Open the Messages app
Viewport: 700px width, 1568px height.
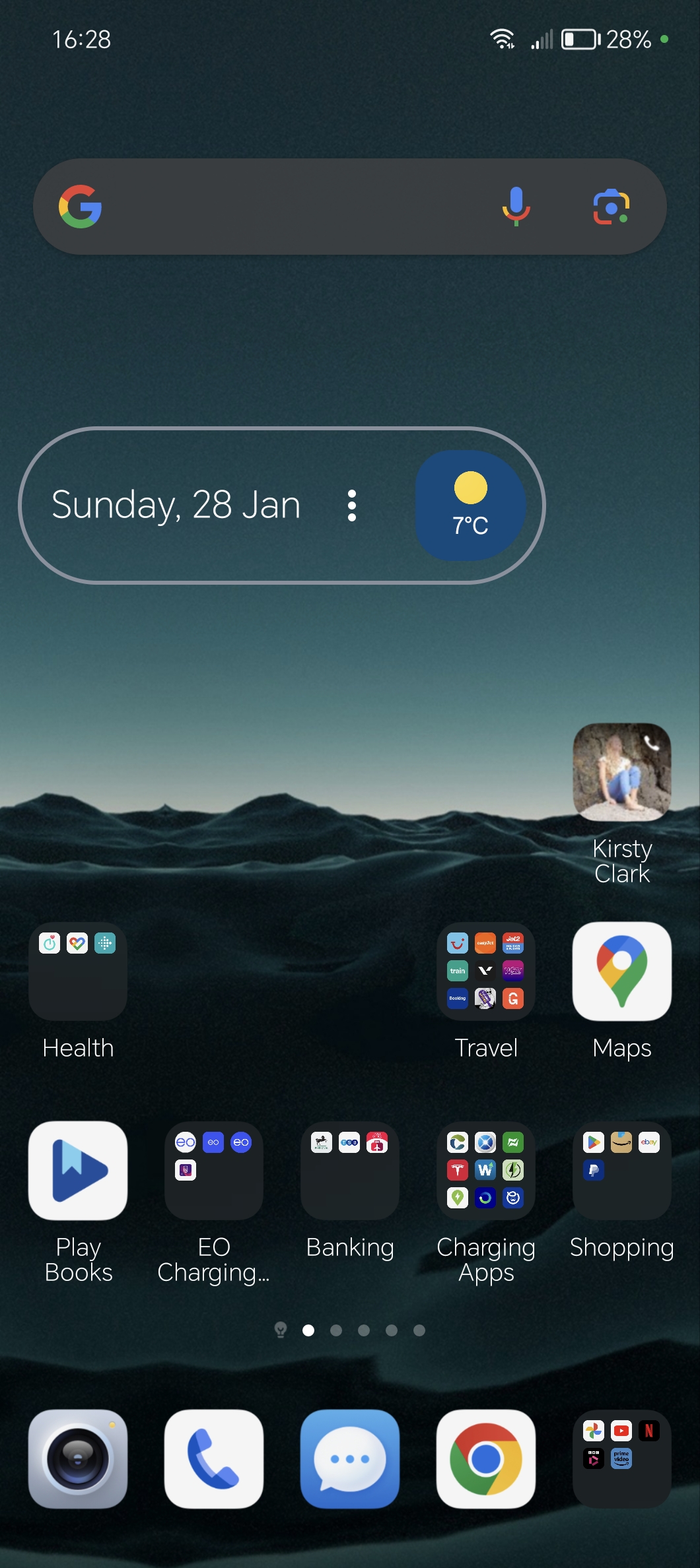tap(350, 1459)
